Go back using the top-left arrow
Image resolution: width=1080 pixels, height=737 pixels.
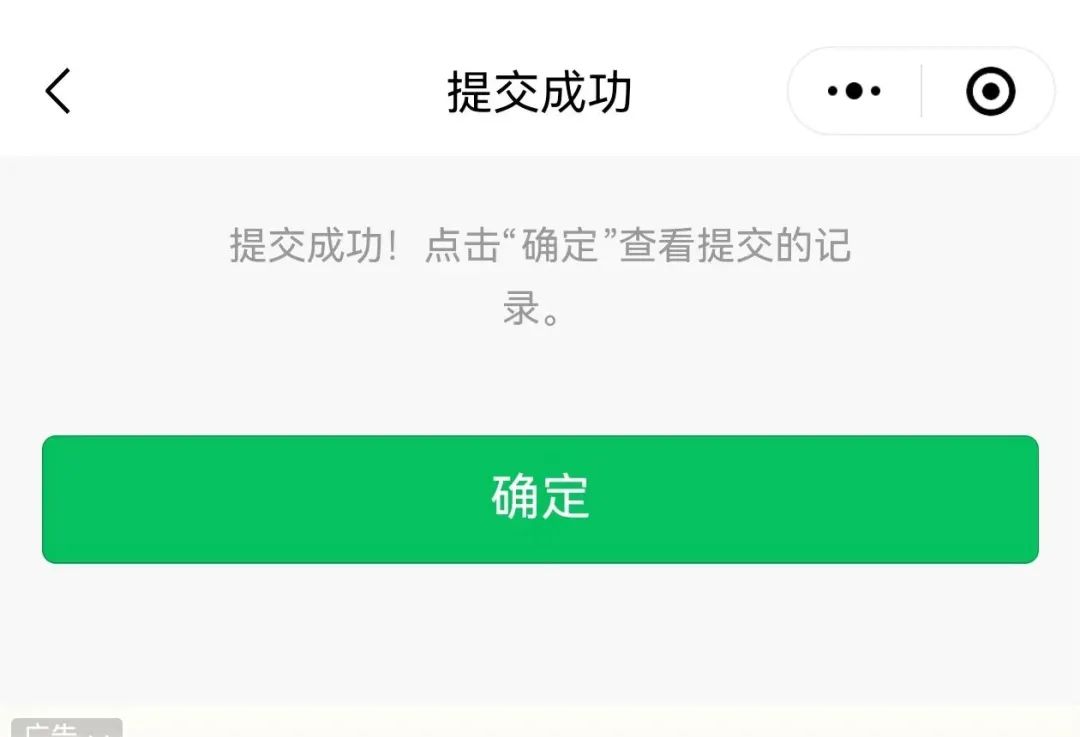coord(58,92)
